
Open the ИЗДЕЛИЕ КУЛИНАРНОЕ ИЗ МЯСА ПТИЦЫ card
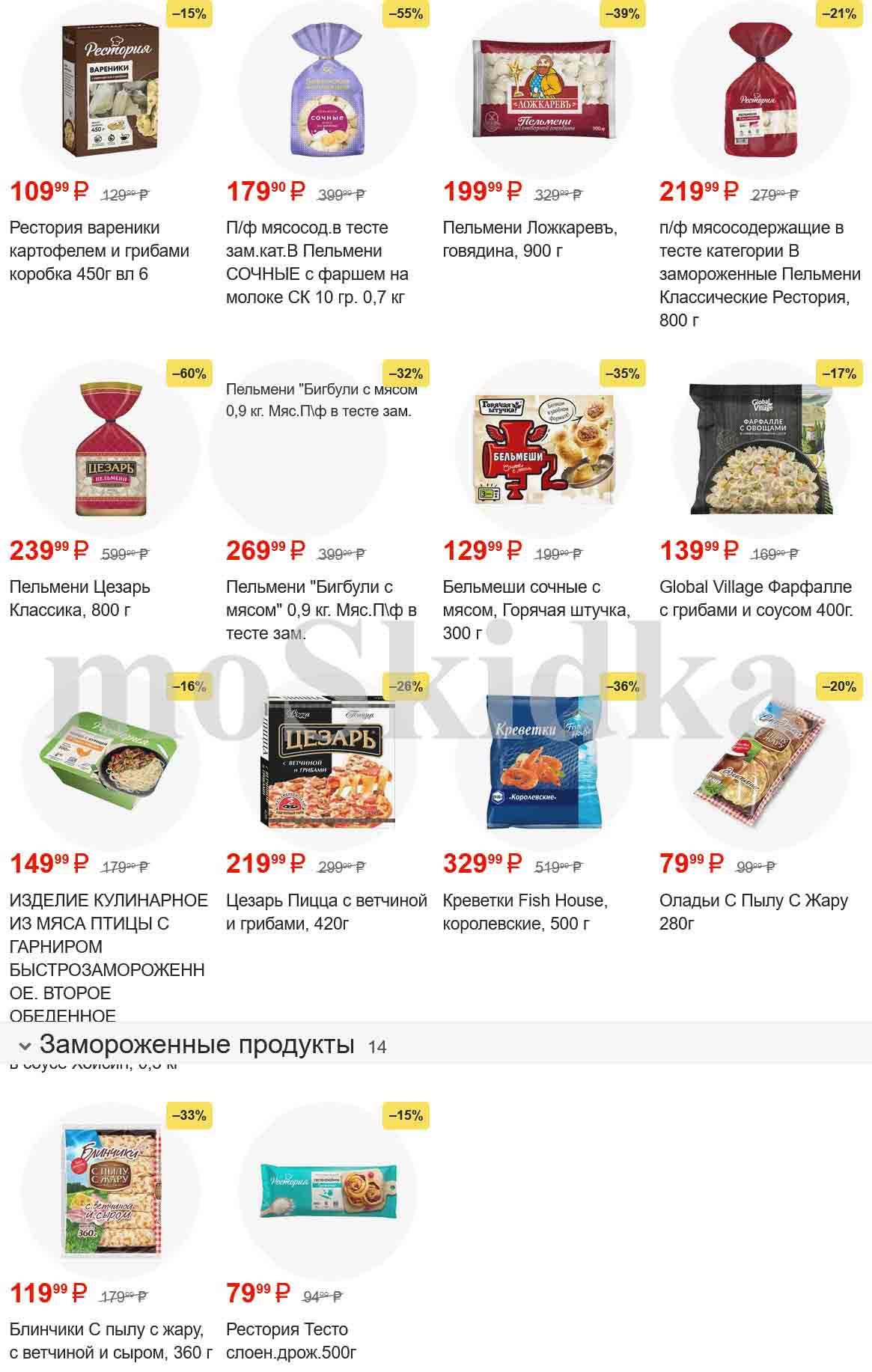(110, 763)
